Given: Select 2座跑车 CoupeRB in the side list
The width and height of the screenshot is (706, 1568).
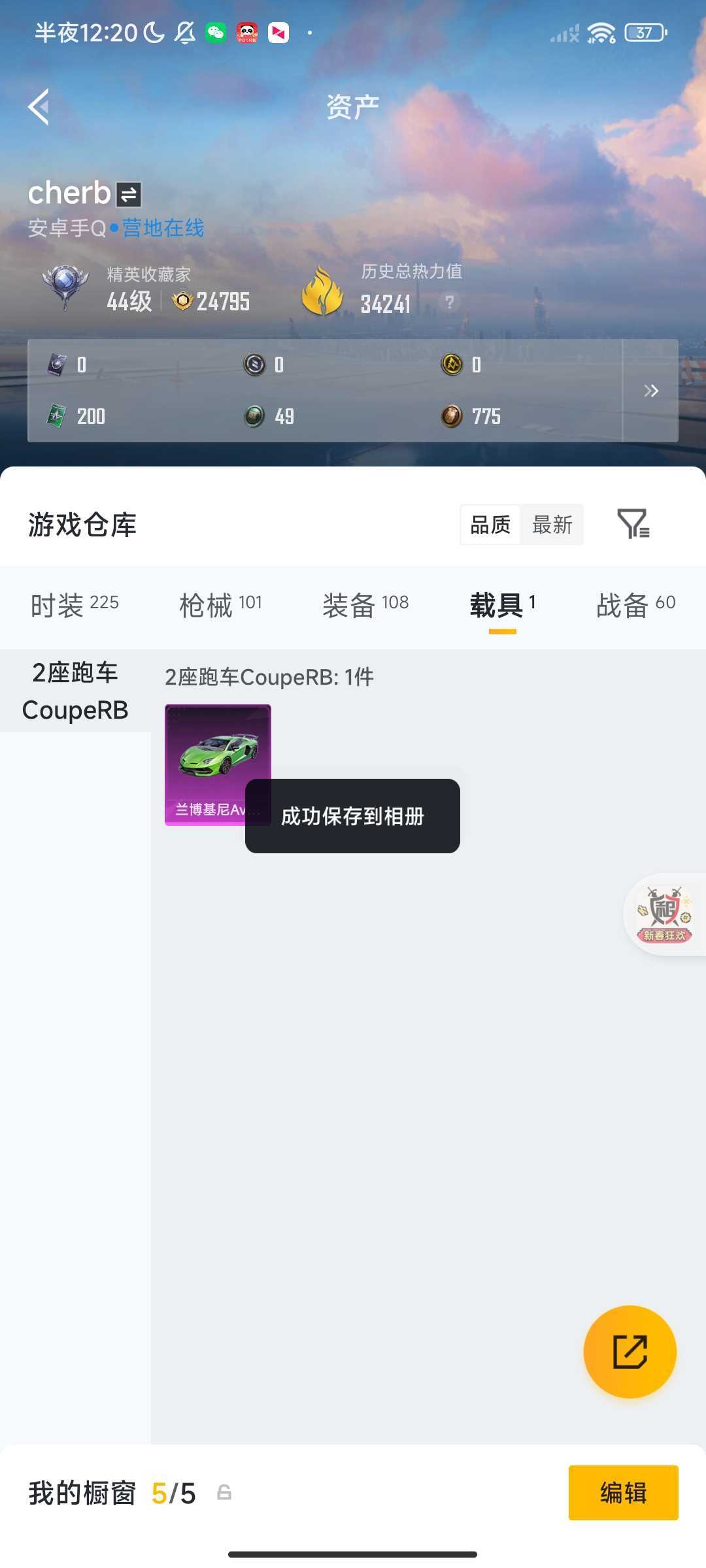Looking at the screenshot, I should (75, 691).
